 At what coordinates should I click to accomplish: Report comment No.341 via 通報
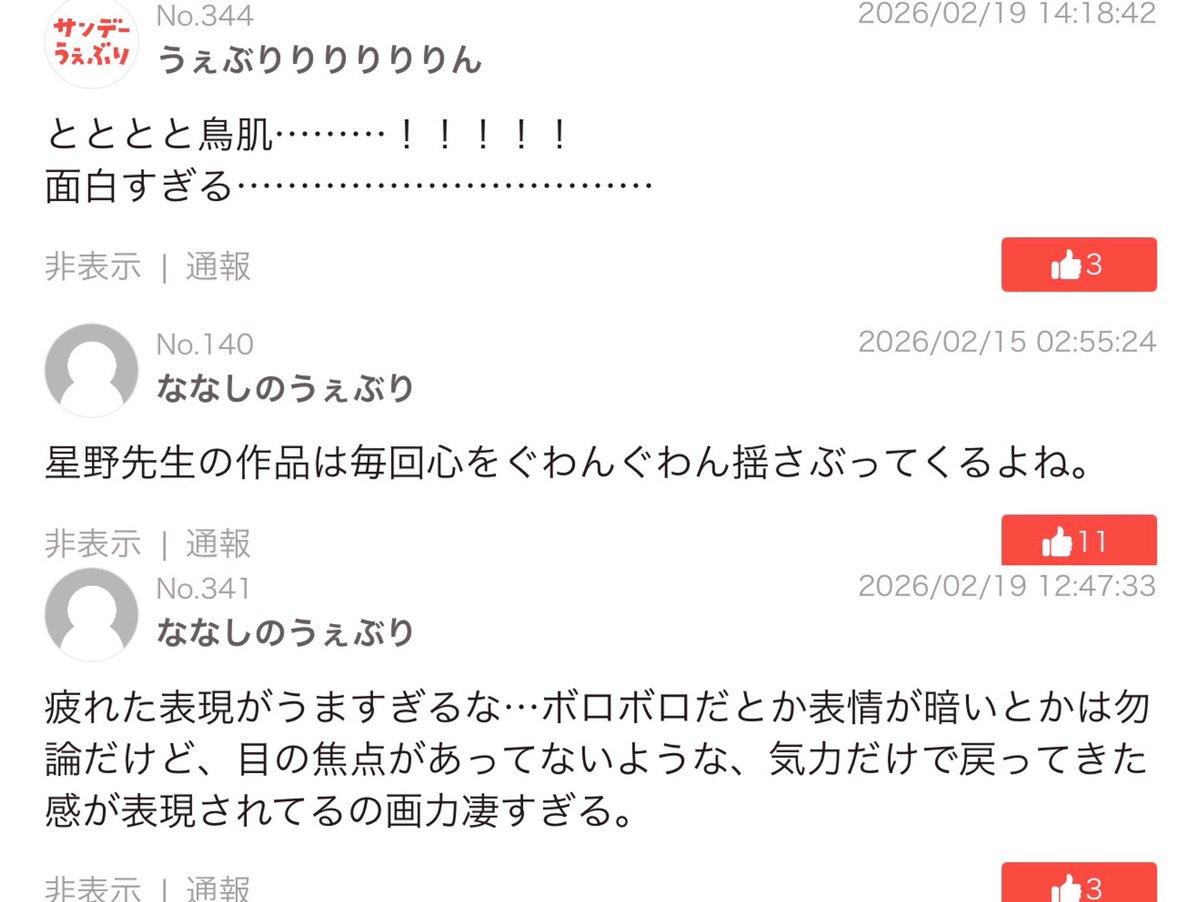pos(218,889)
